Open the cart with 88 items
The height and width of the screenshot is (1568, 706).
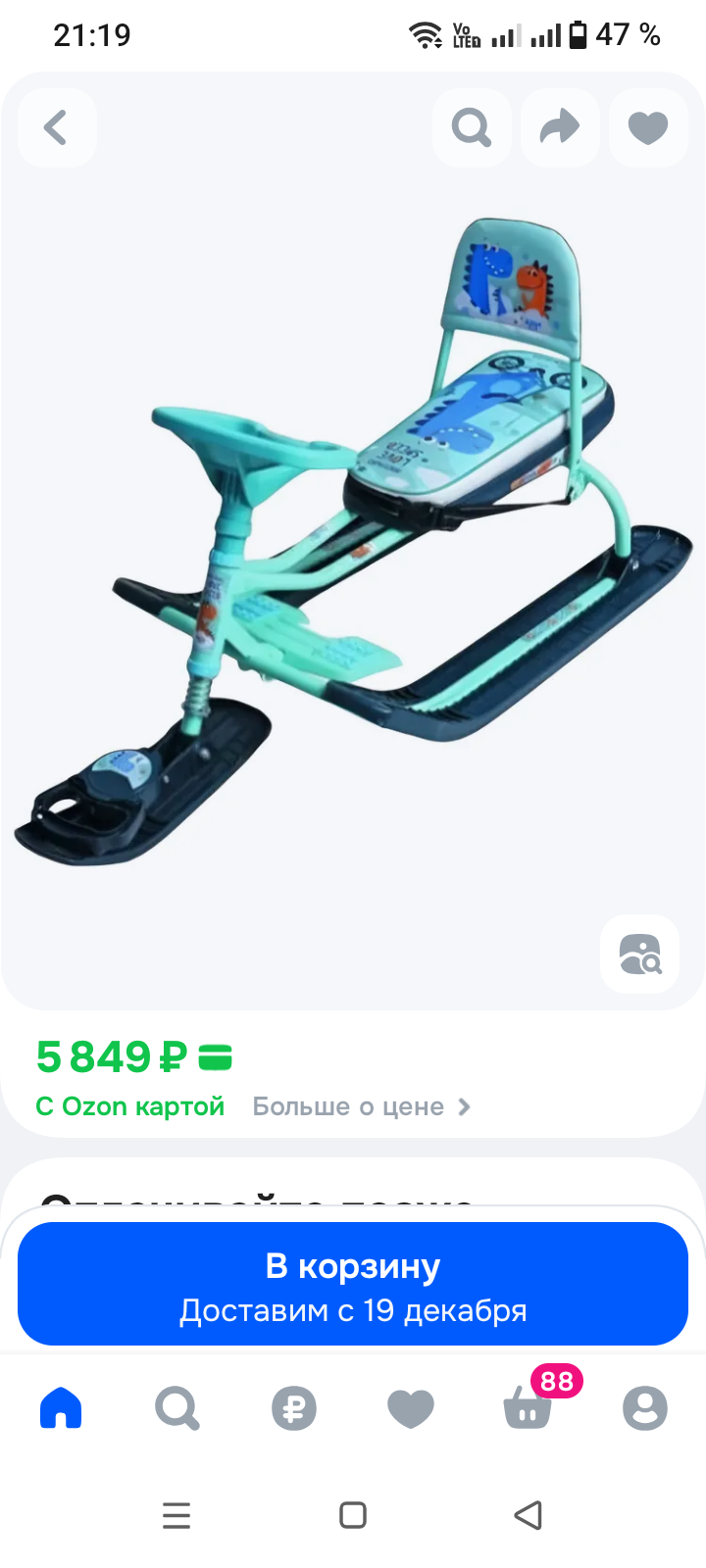(529, 1408)
